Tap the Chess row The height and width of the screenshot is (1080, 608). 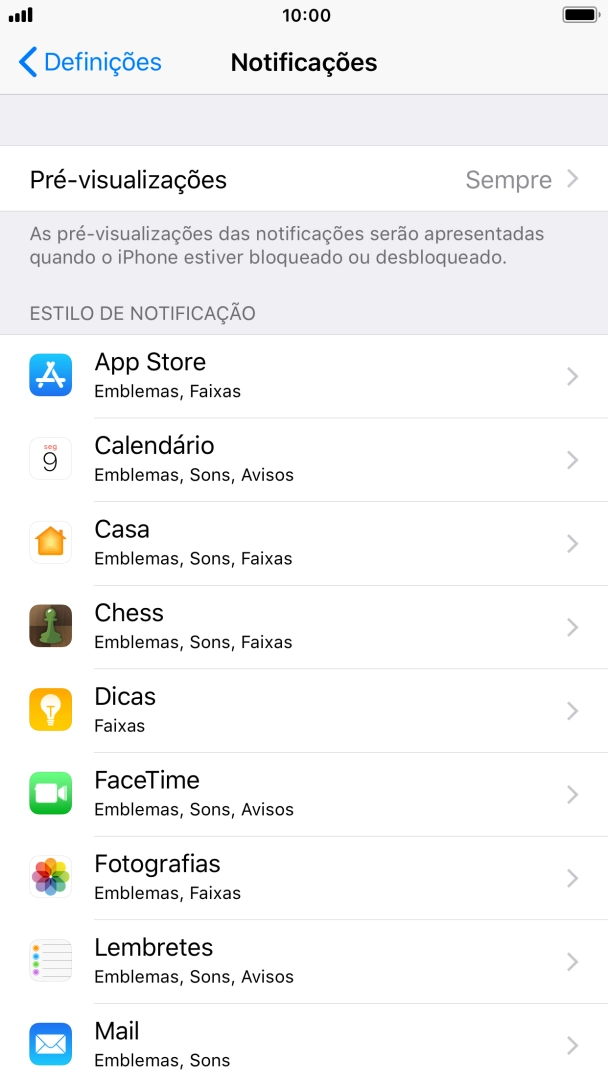coord(304,627)
